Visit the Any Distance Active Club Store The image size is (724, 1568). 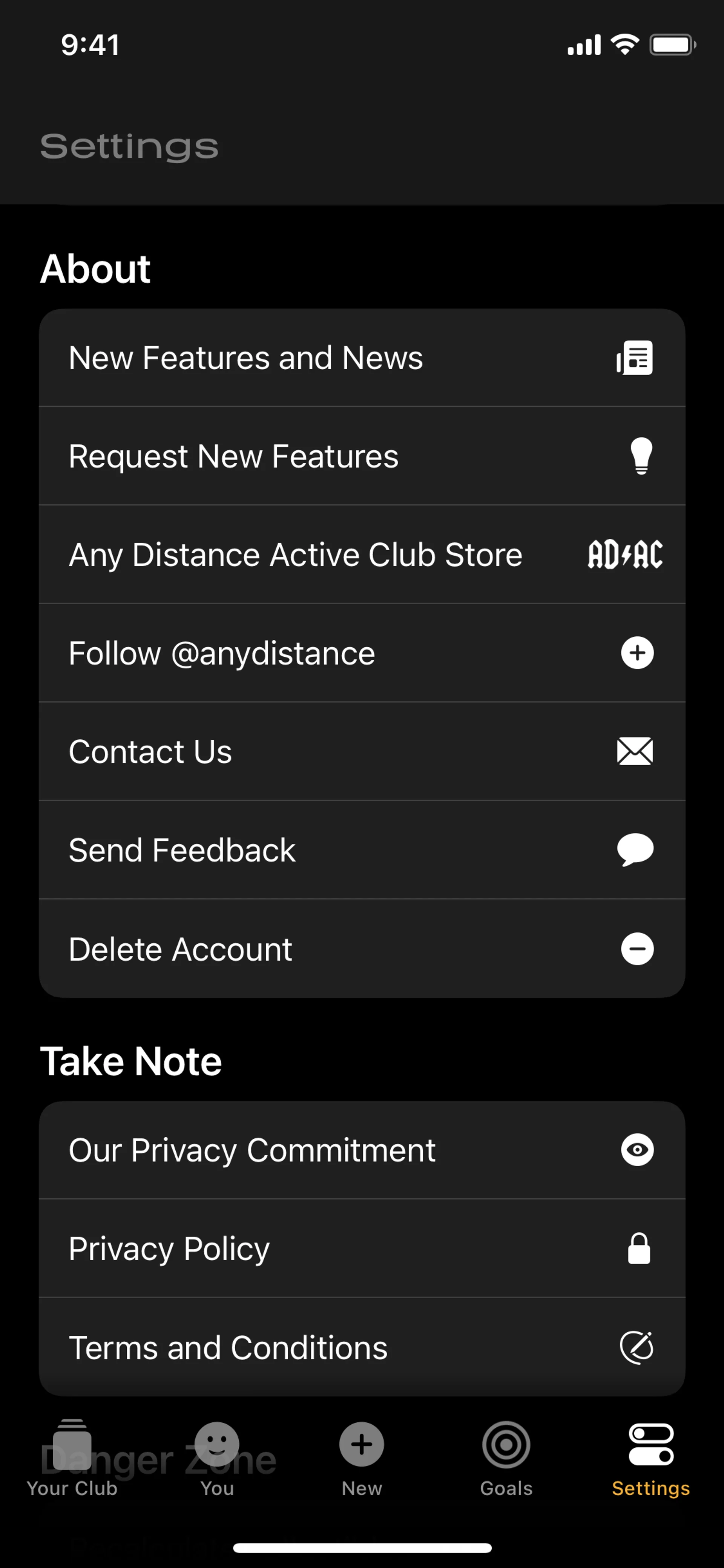[361, 554]
